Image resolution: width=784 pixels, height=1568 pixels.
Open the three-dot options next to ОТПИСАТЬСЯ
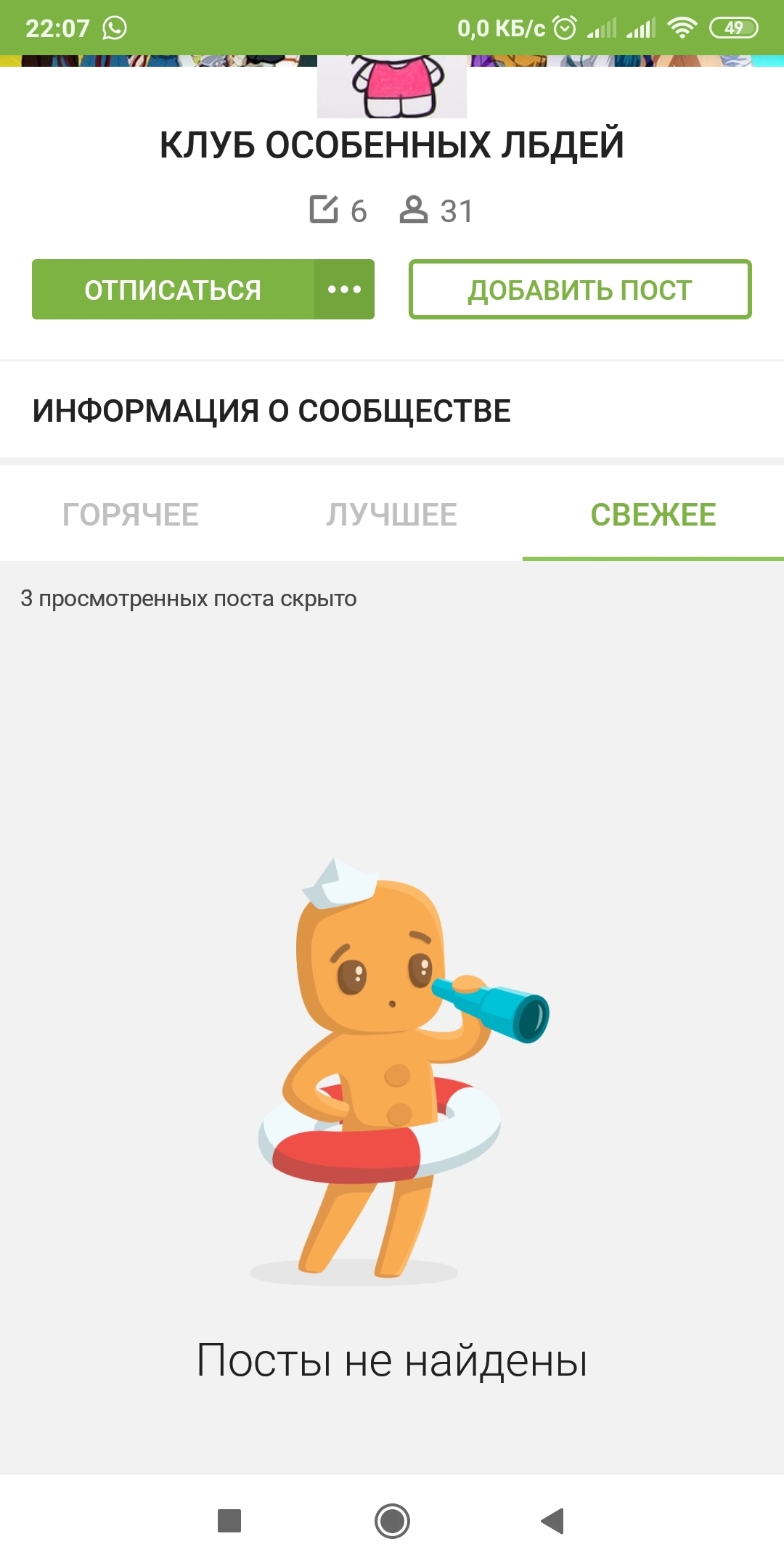(x=344, y=290)
